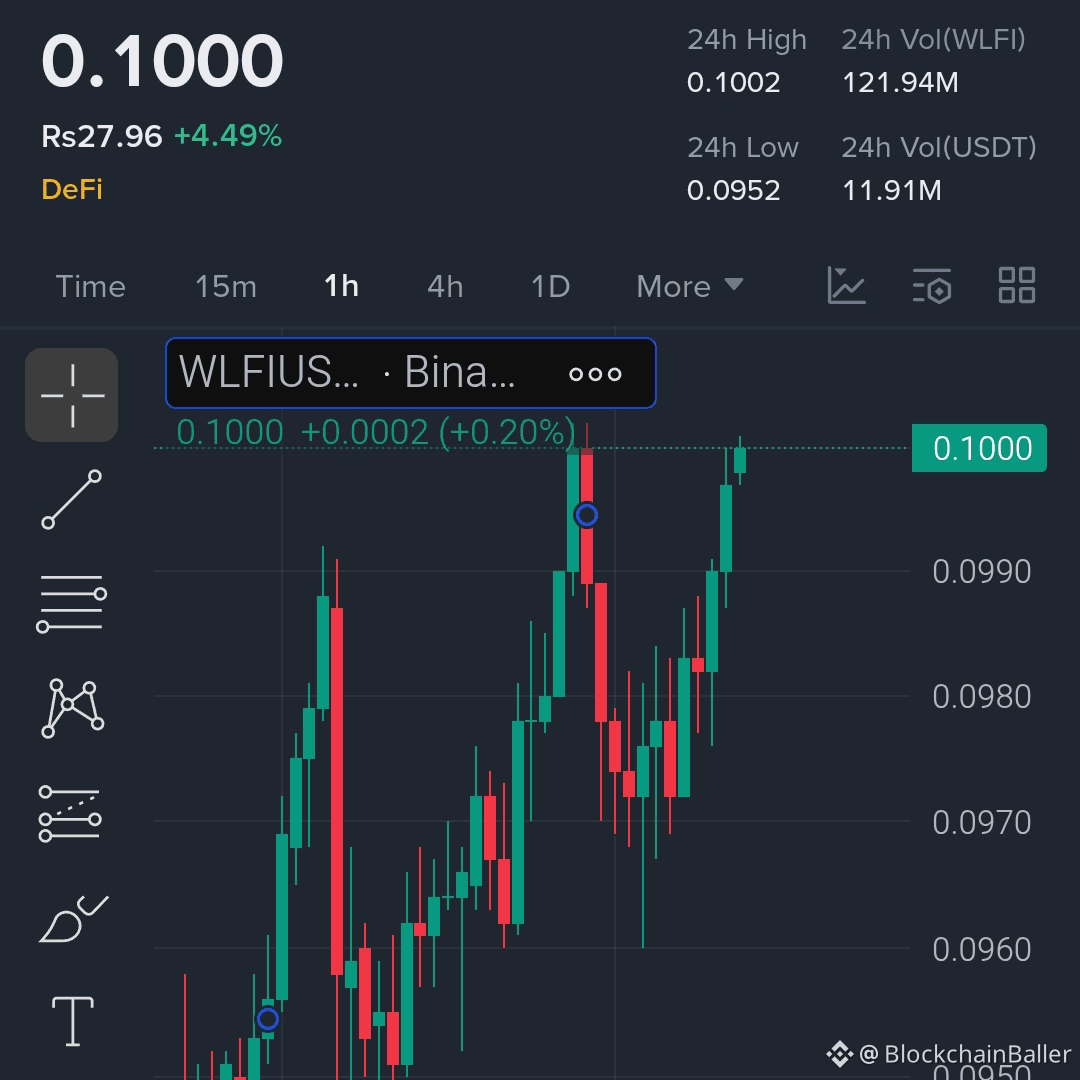Choose the trend line drawing tool

[x=72, y=499]
